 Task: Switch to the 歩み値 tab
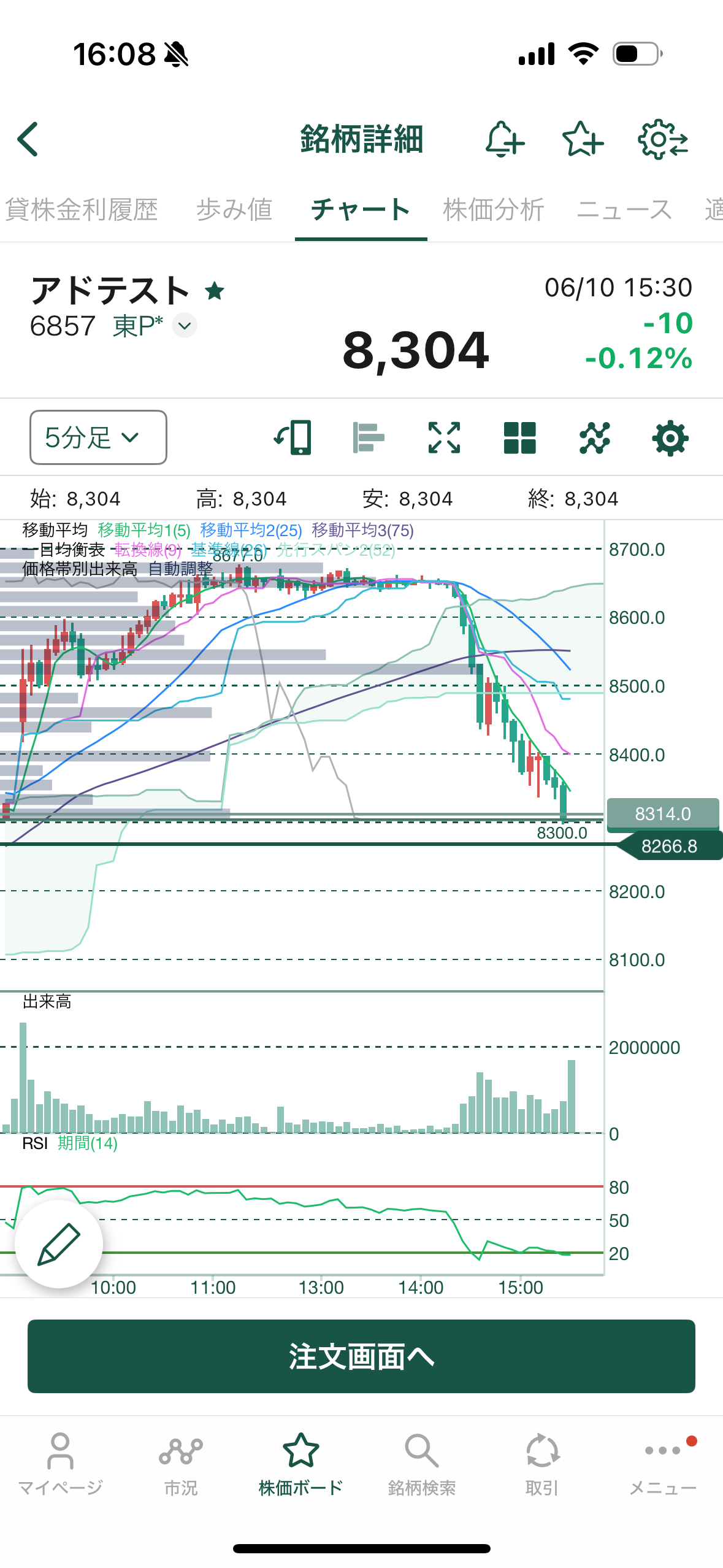[x=234, y=210]
